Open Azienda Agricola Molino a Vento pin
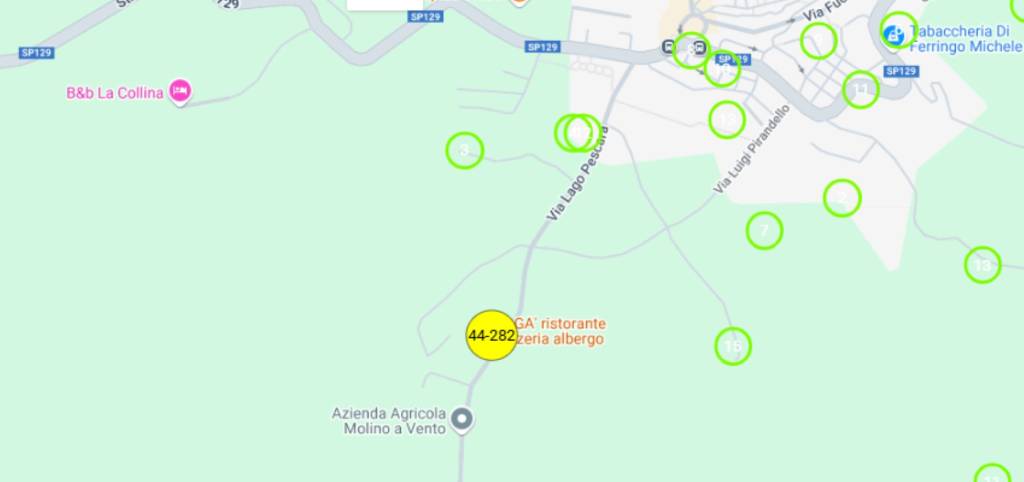 coord(461,419)
